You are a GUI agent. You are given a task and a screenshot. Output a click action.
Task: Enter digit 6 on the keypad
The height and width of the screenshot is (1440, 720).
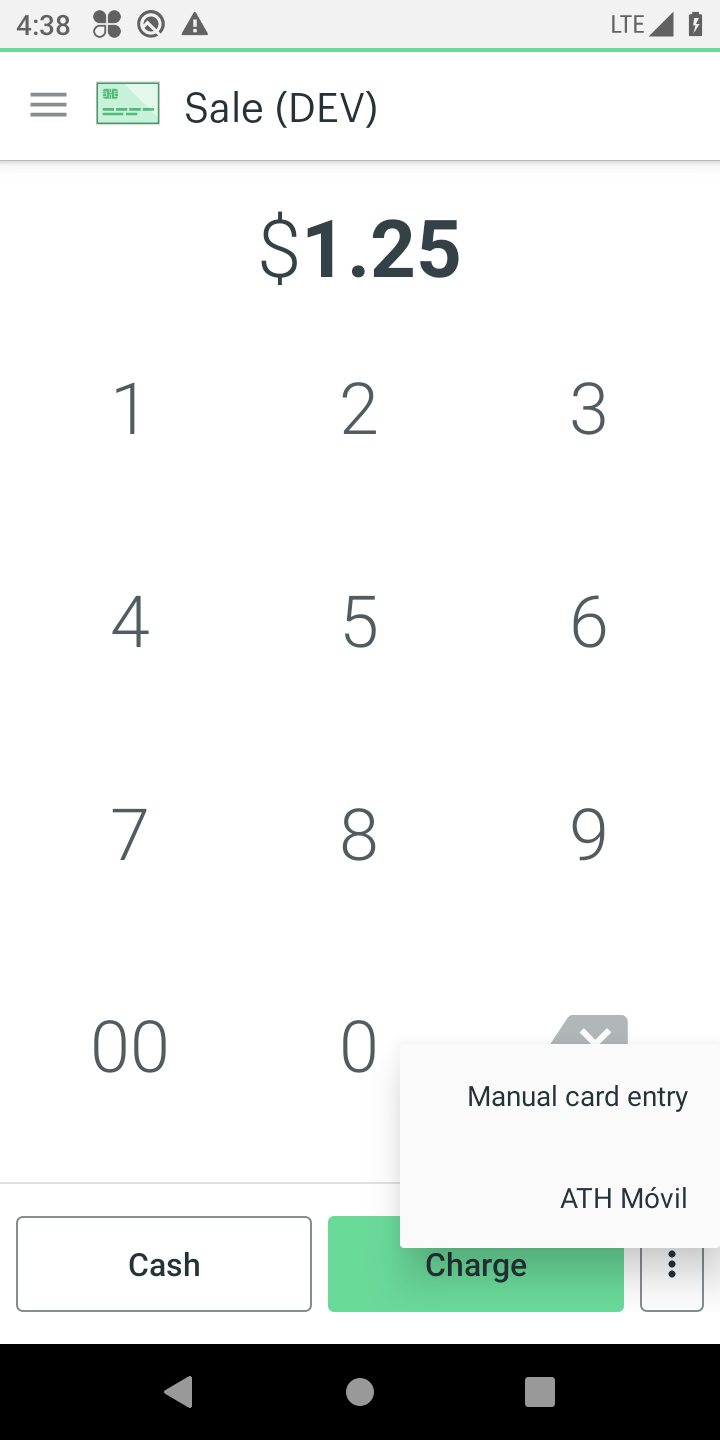(588, 622)
